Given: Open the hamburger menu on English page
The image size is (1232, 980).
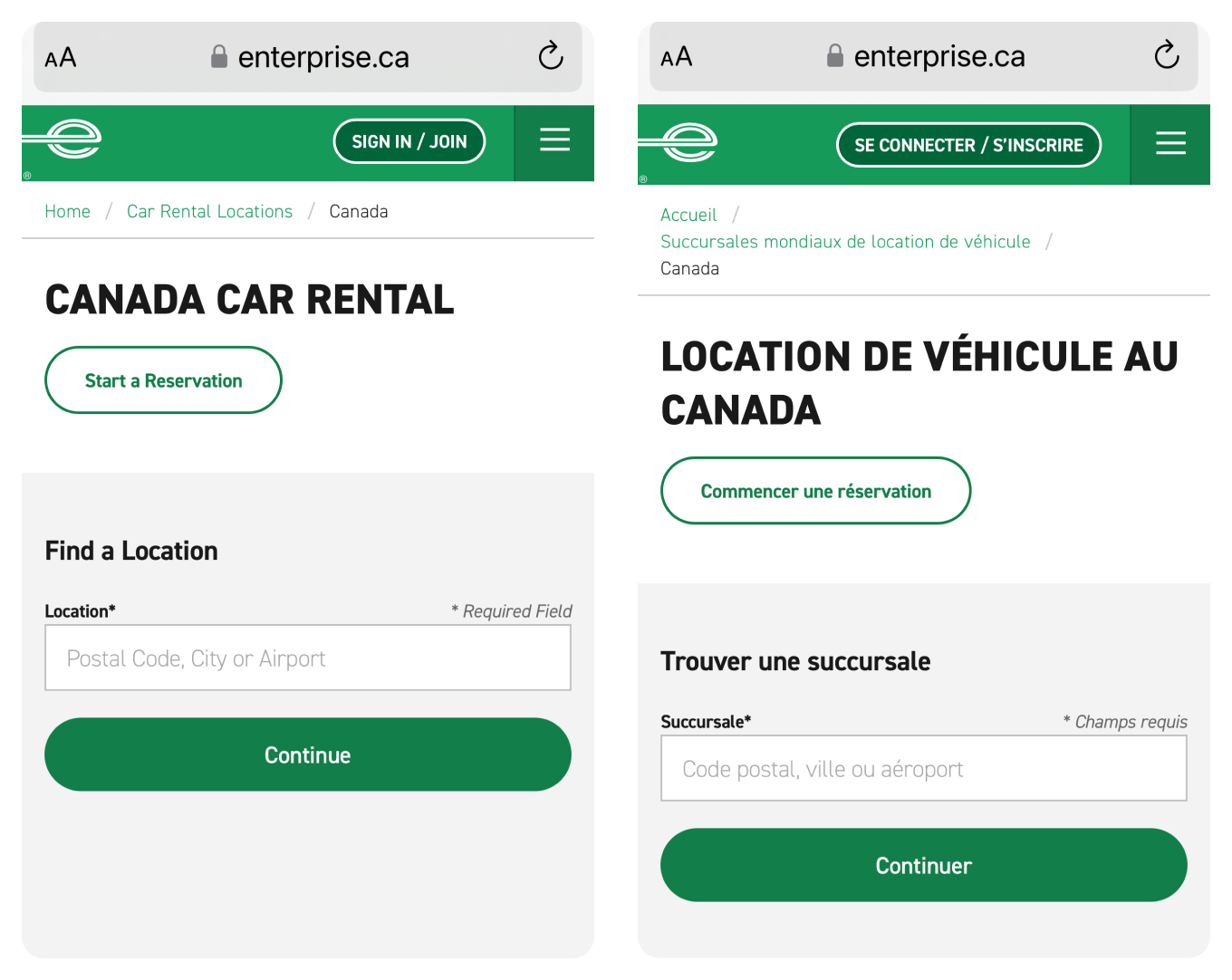Looking at the screenshot, I should click(554, 140).
